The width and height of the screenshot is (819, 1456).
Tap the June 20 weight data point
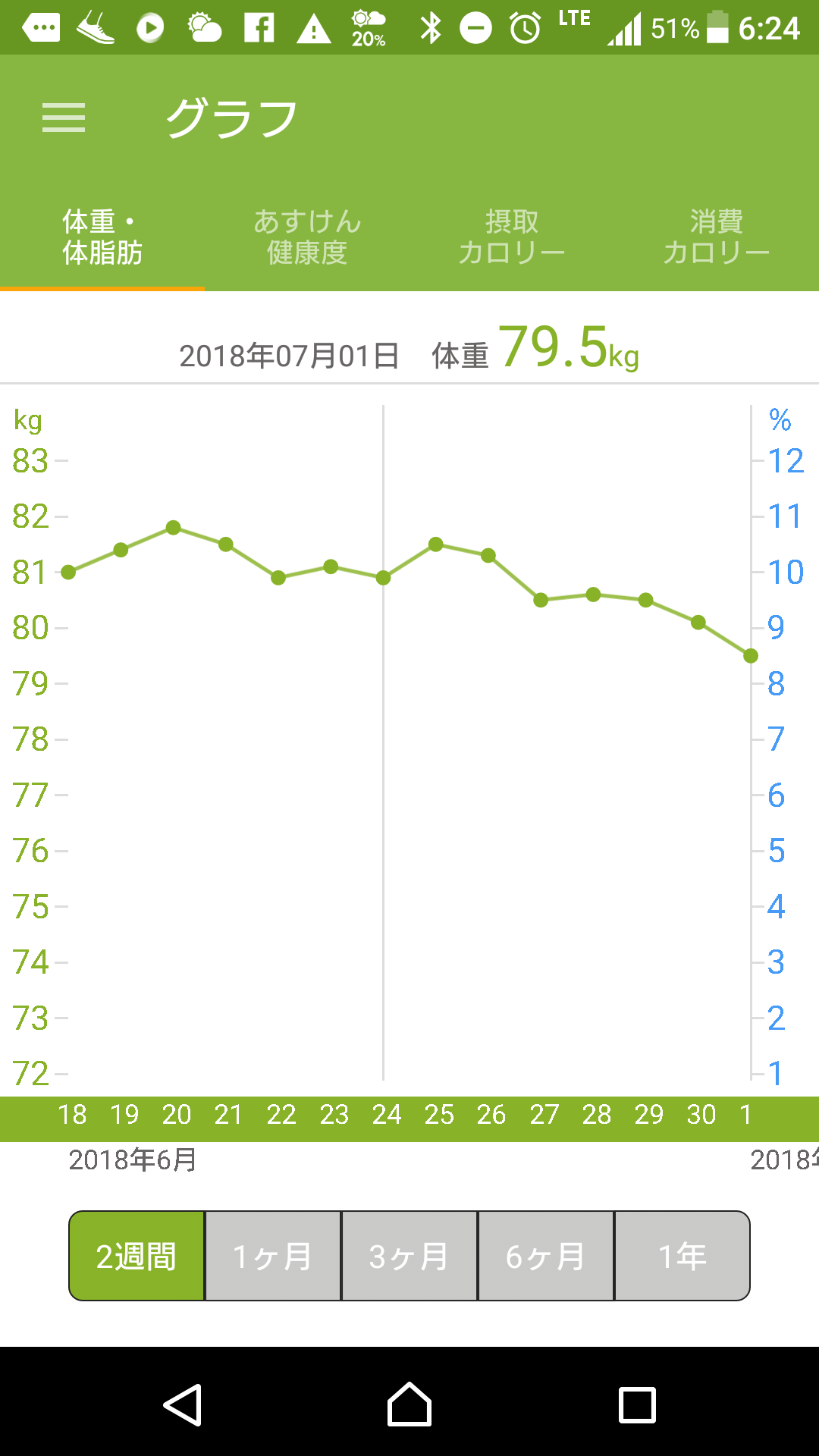[x=173, y=528]
